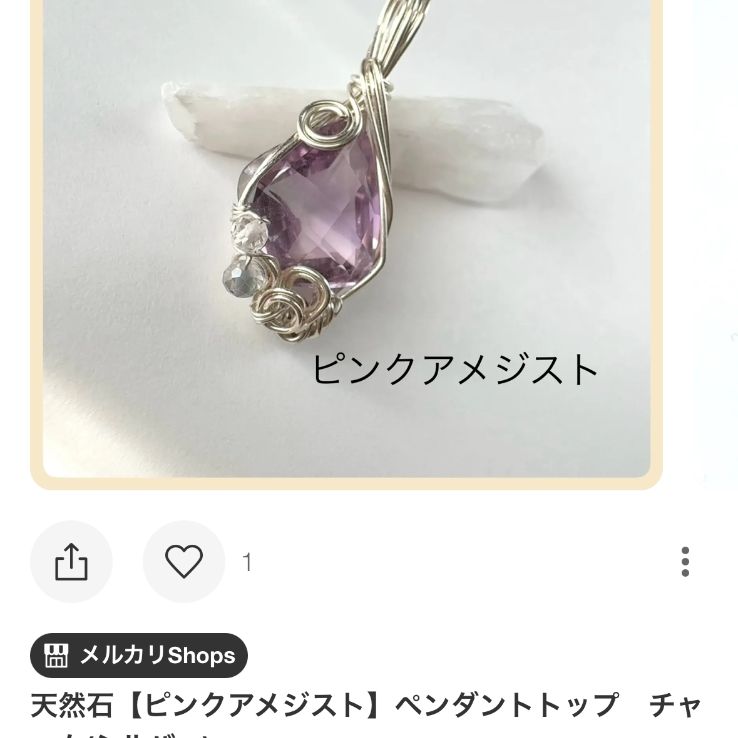
Task: Share this pink amethyst pendant listing
Action: [x=71, y=562]
